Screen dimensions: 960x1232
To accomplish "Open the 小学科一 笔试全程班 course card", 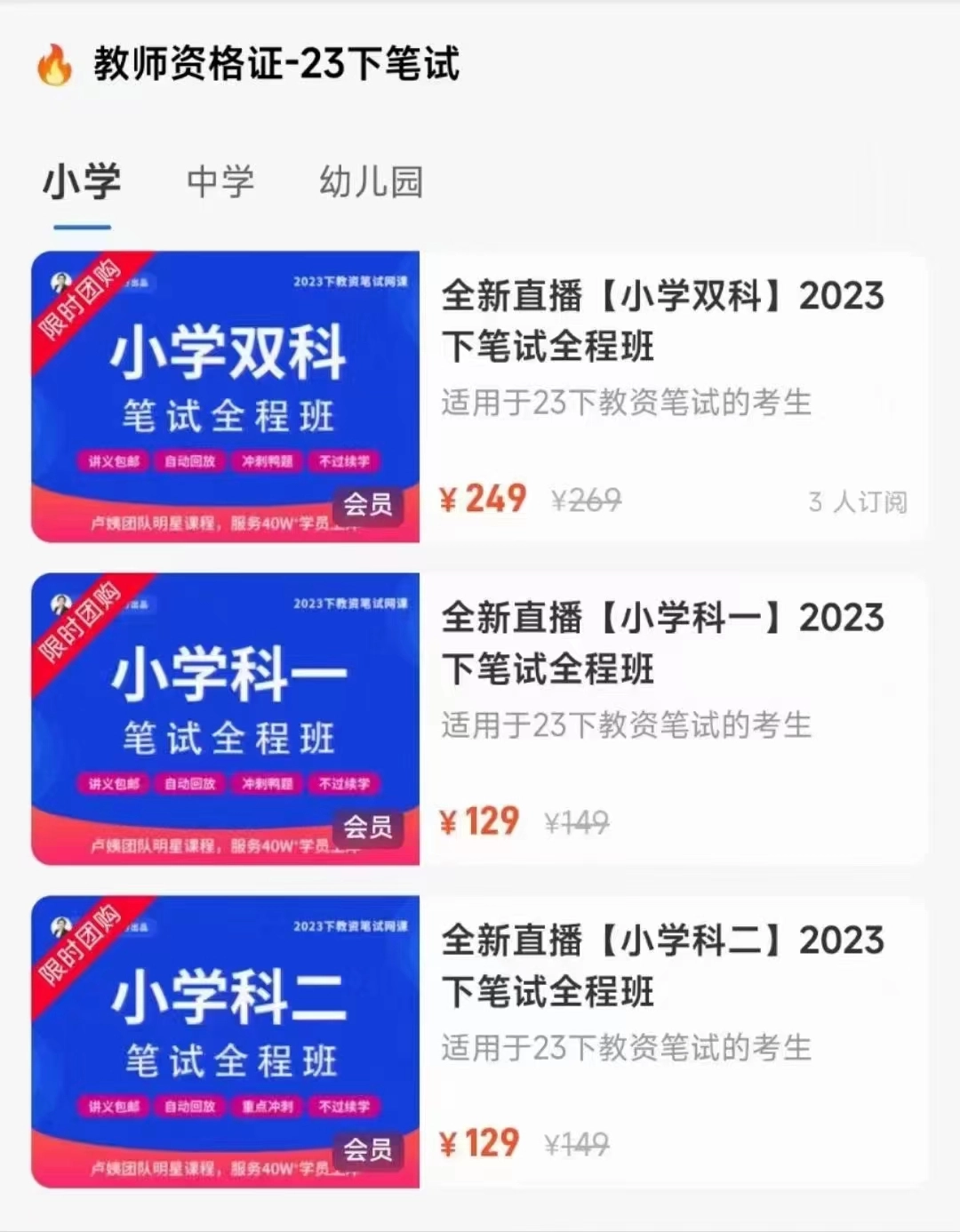I will pos(480,719).
